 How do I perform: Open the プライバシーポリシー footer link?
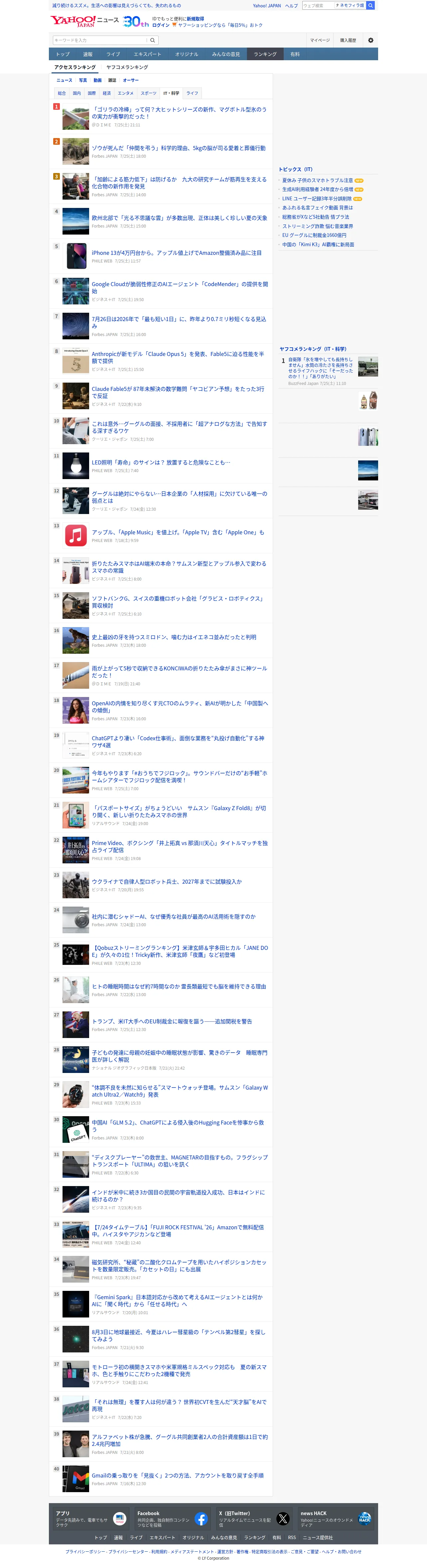(85, 1552)
